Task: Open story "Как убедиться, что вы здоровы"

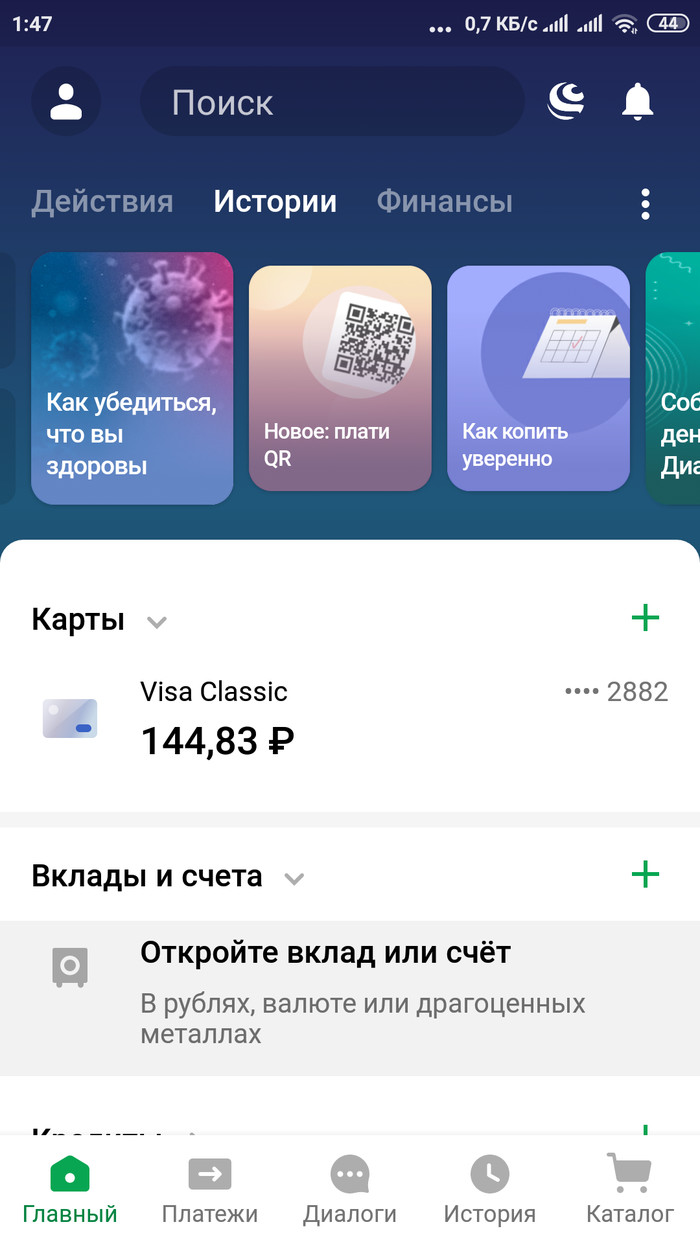Action: pos(132,378)
